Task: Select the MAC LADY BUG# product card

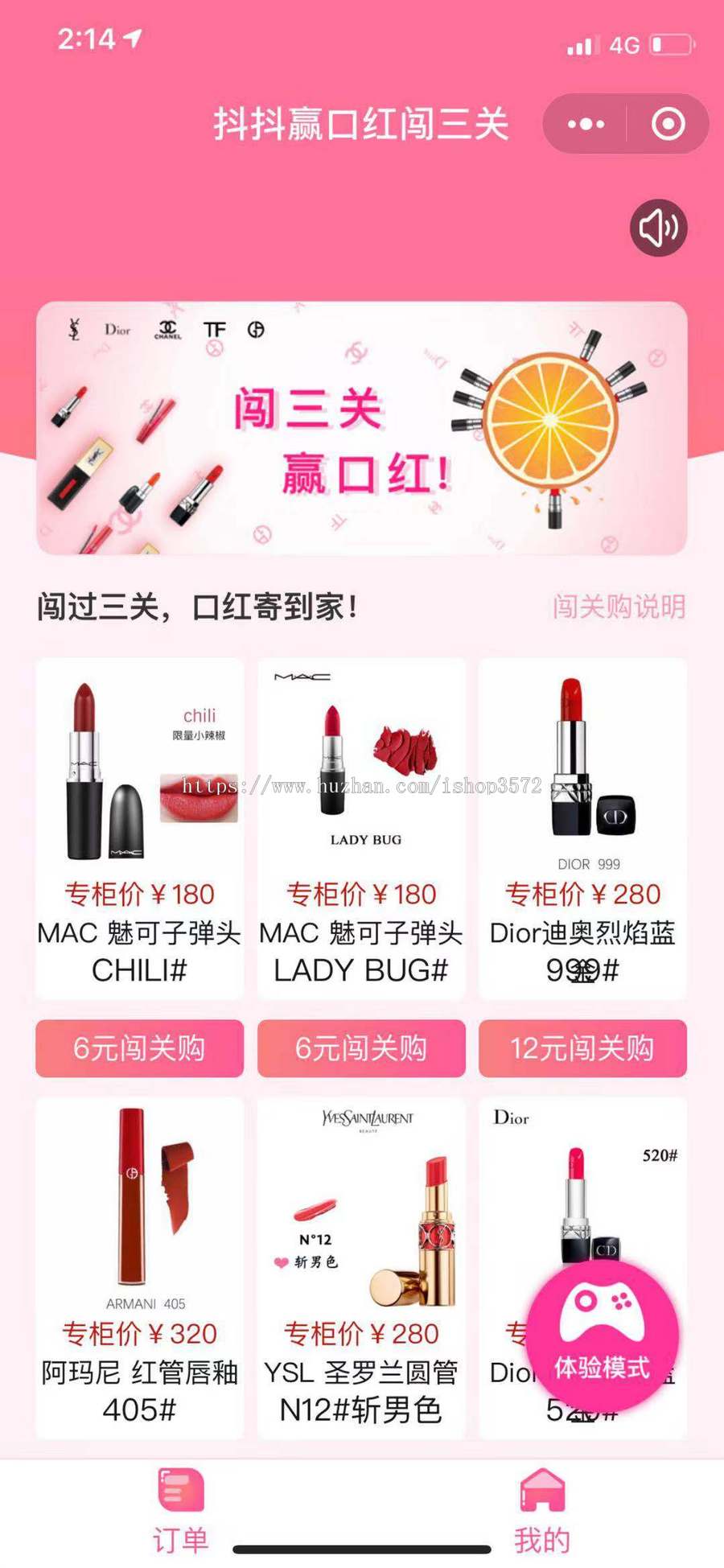Action: 360,821
